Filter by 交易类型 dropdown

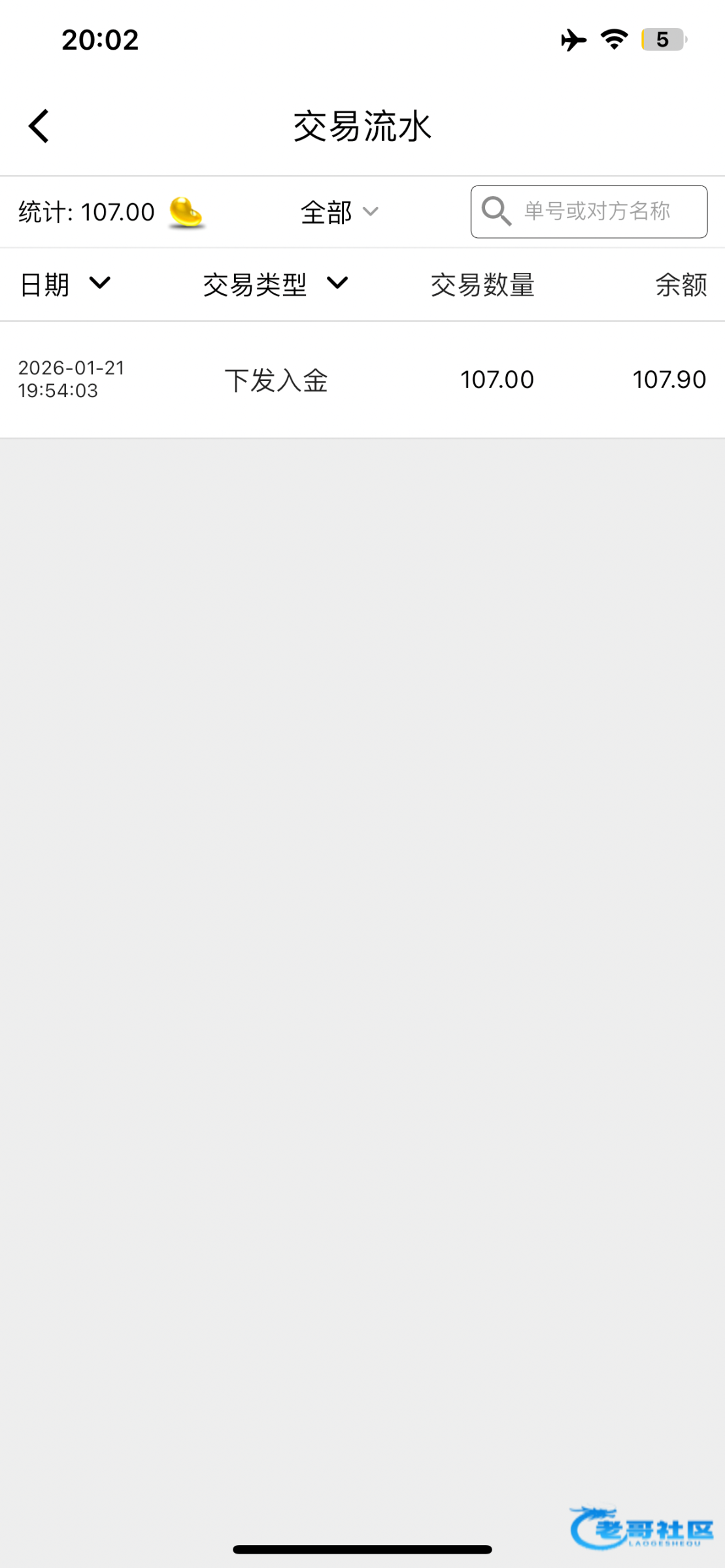pyautogui.click(x=275, y=284)
